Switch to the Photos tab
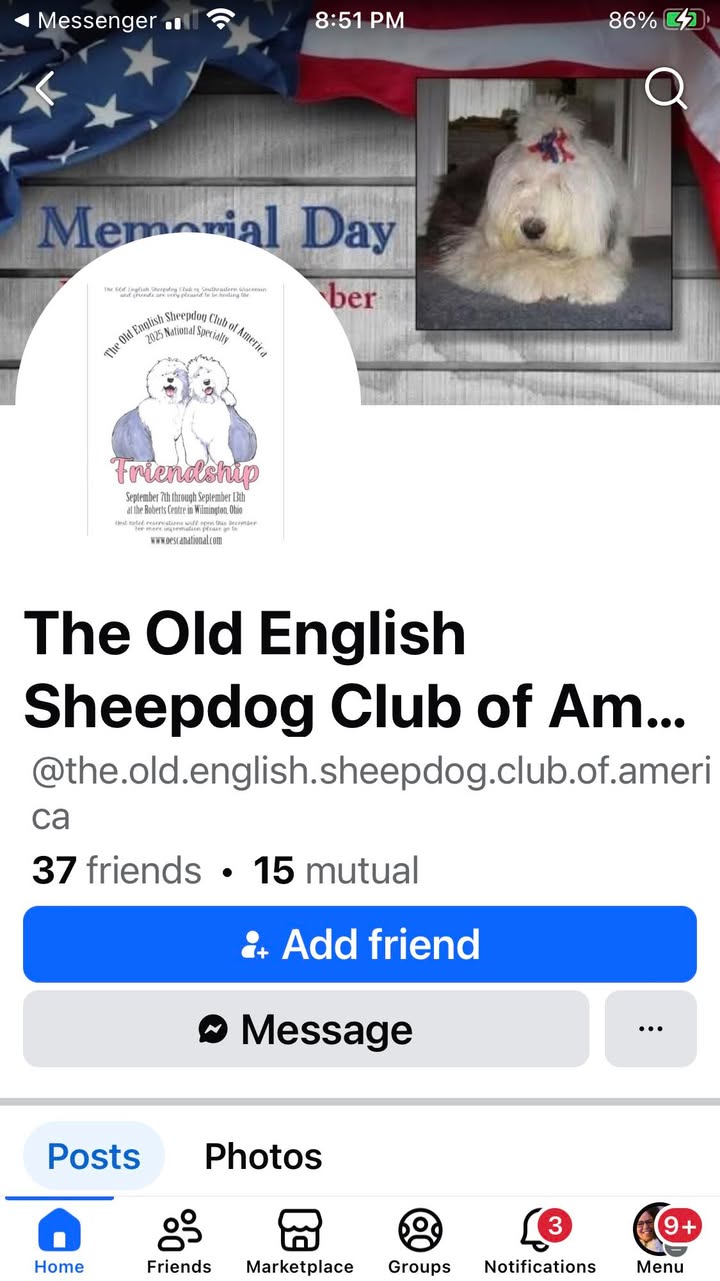This screenshot has width=720, height=1281. pos(263,1157)
